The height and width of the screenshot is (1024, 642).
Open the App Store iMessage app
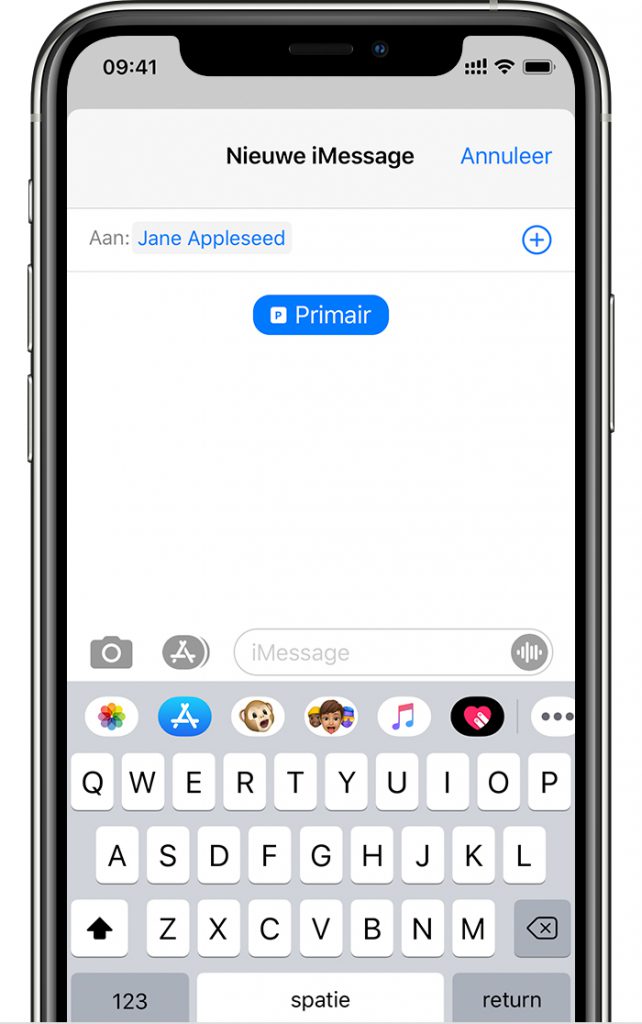(185, 716)
